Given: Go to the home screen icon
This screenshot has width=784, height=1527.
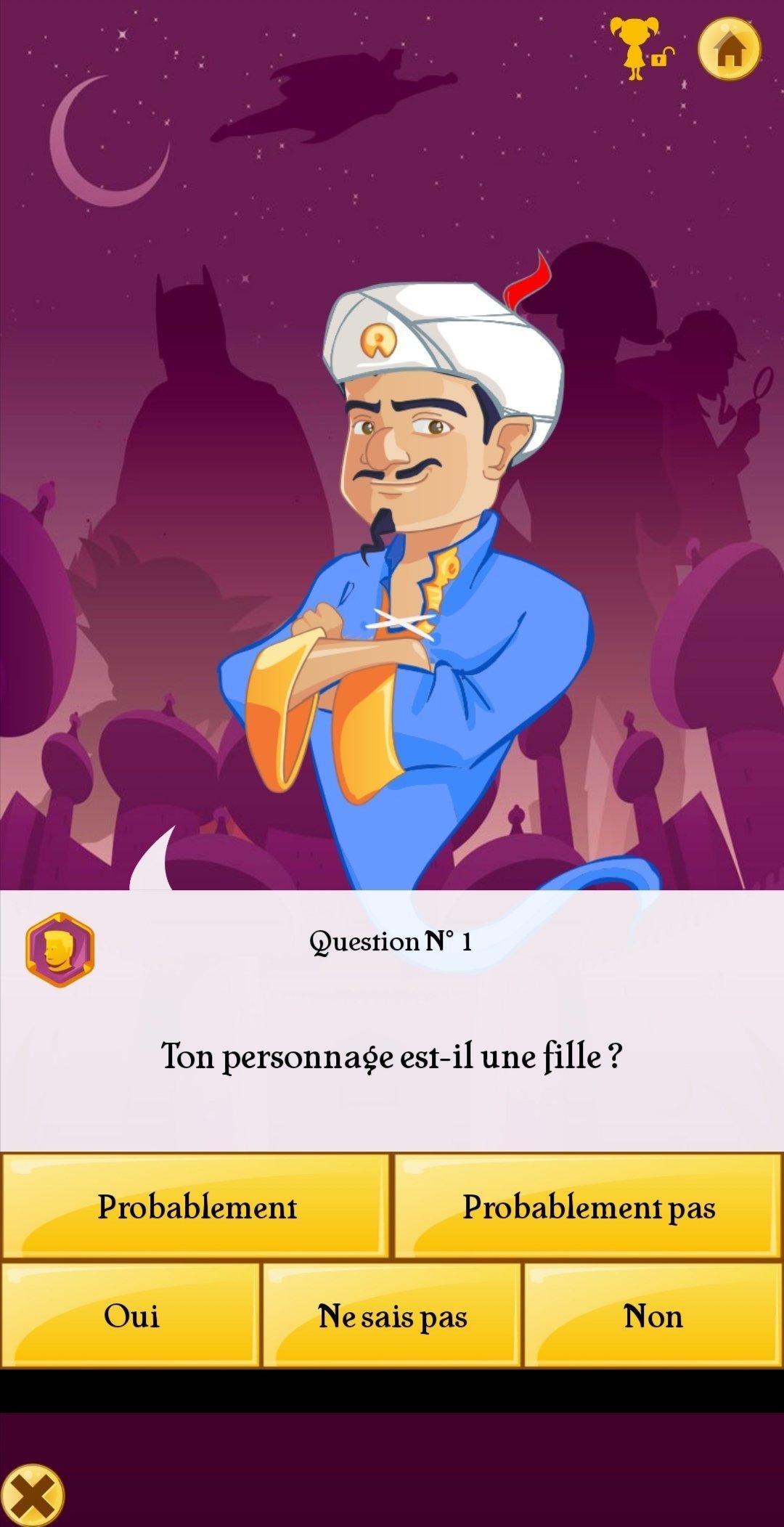Looking at the screenshot, I should point(730,49).
